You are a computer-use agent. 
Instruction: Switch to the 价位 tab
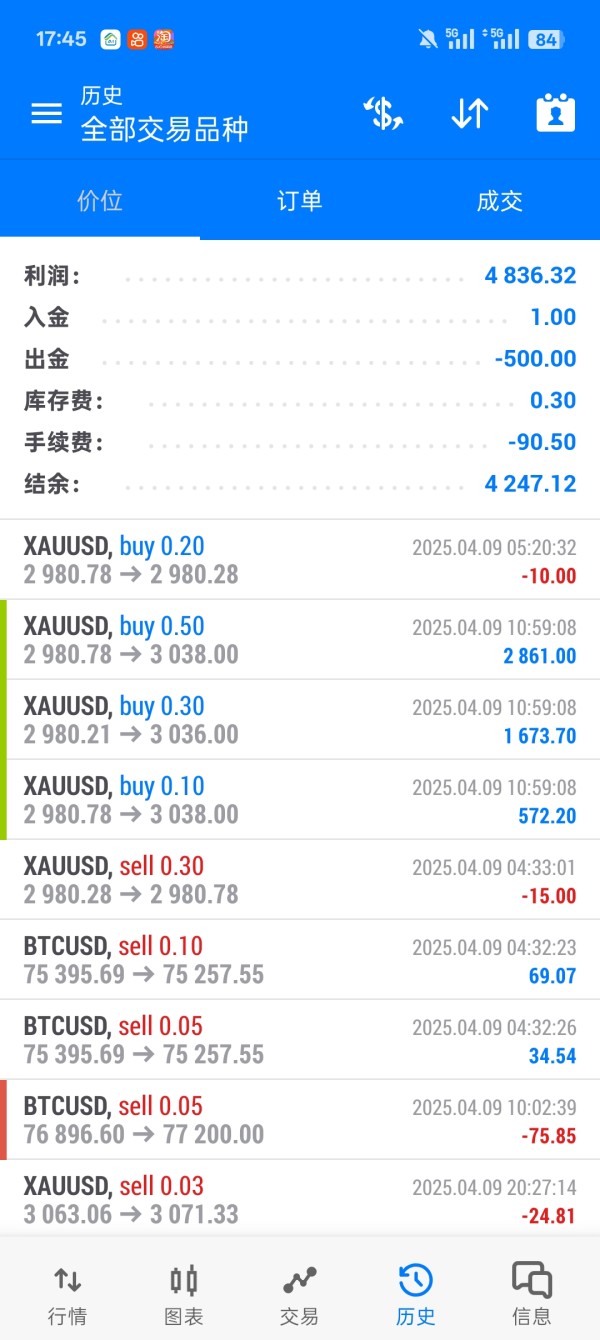coord(100,201)
